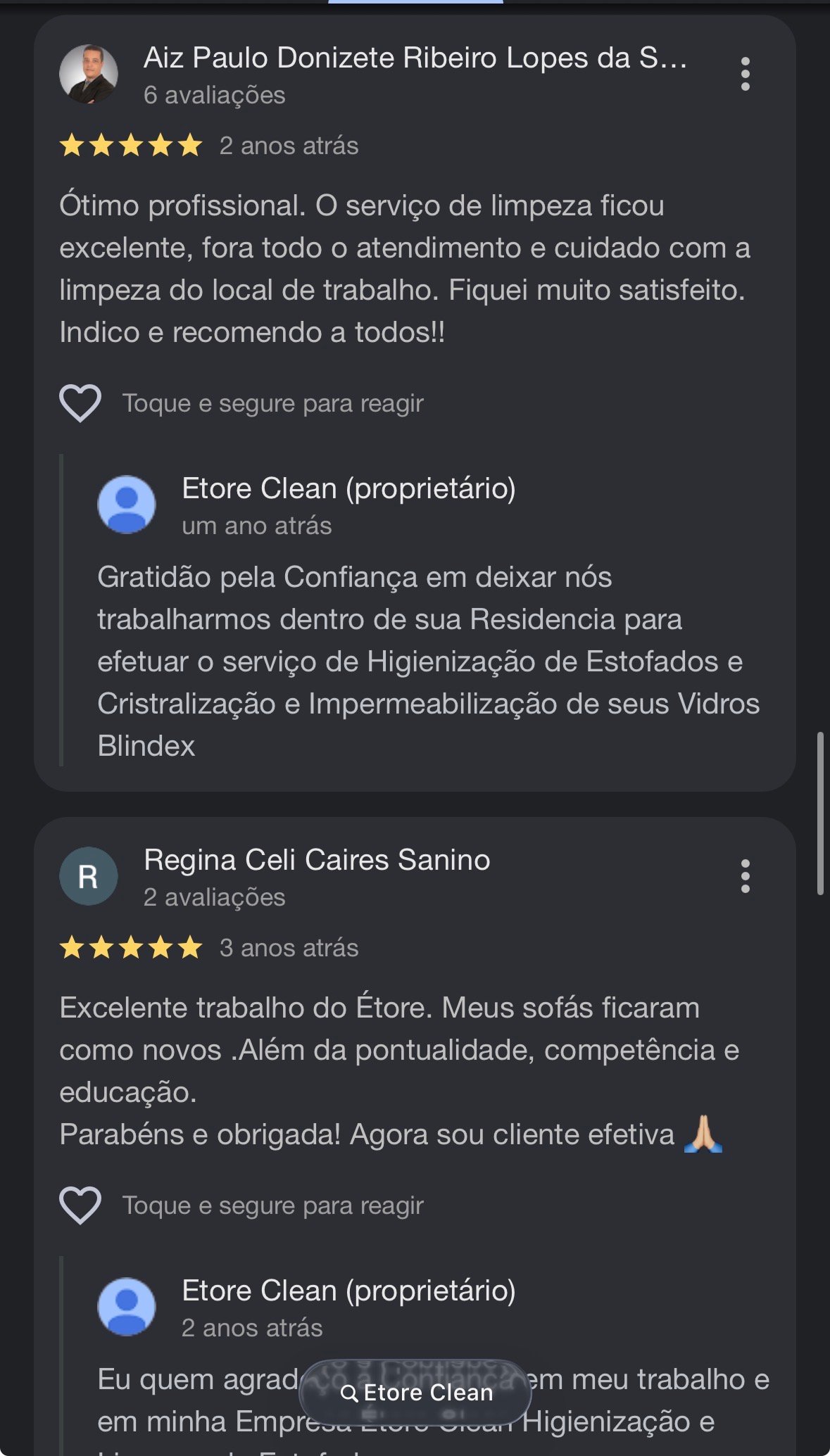The height and width of the screenshot is (1456, 830).
Task: Like Regina Celi's review with the heart
Action: coord(80,1205)
